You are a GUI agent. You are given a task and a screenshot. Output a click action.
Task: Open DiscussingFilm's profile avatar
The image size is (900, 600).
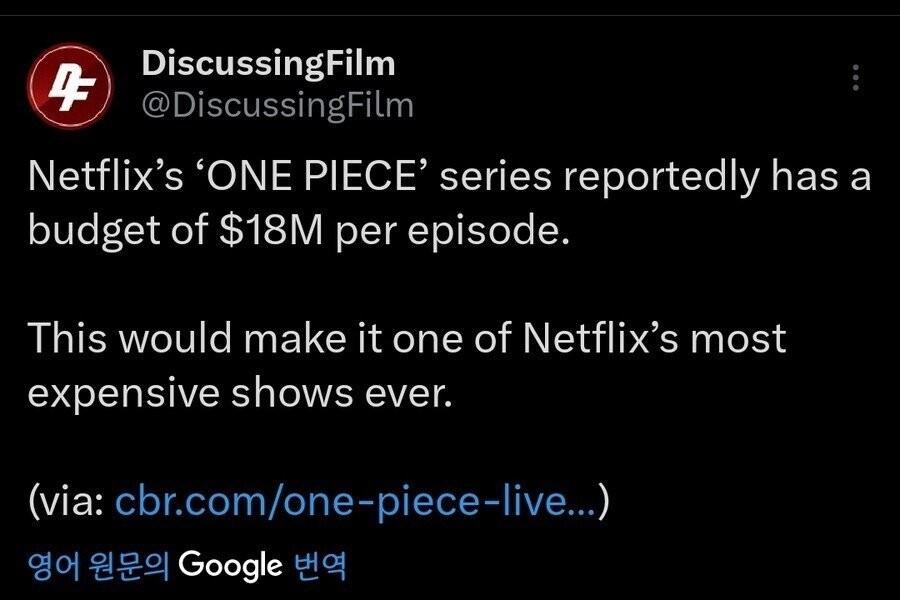click(65, 84)
